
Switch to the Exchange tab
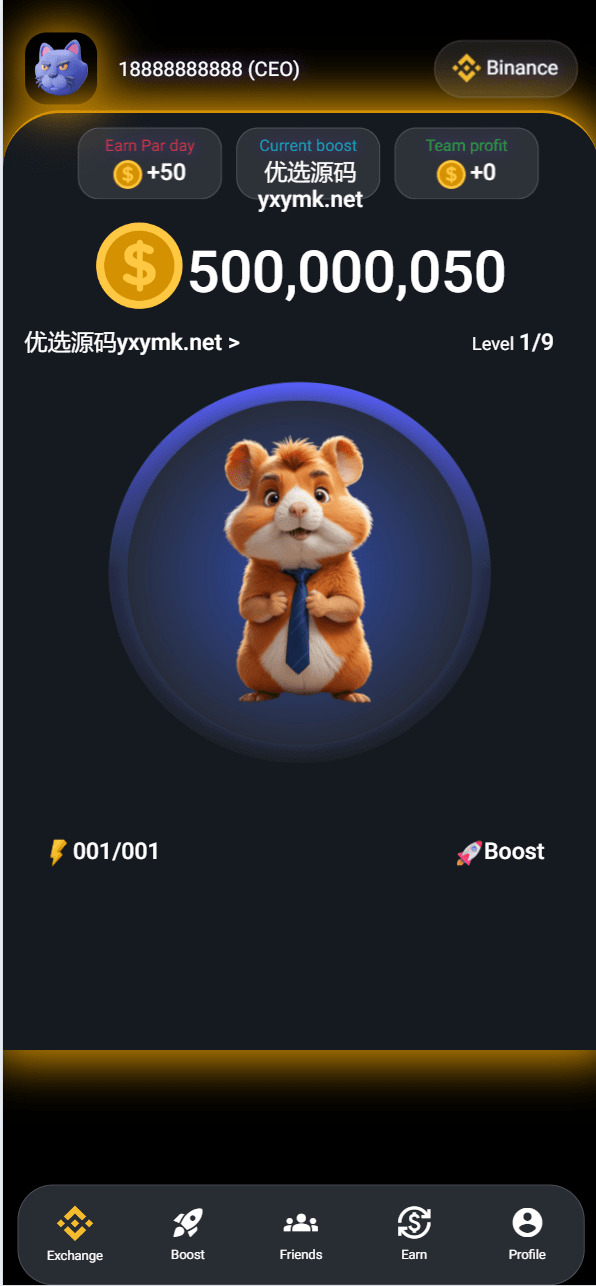[75, 1235]
